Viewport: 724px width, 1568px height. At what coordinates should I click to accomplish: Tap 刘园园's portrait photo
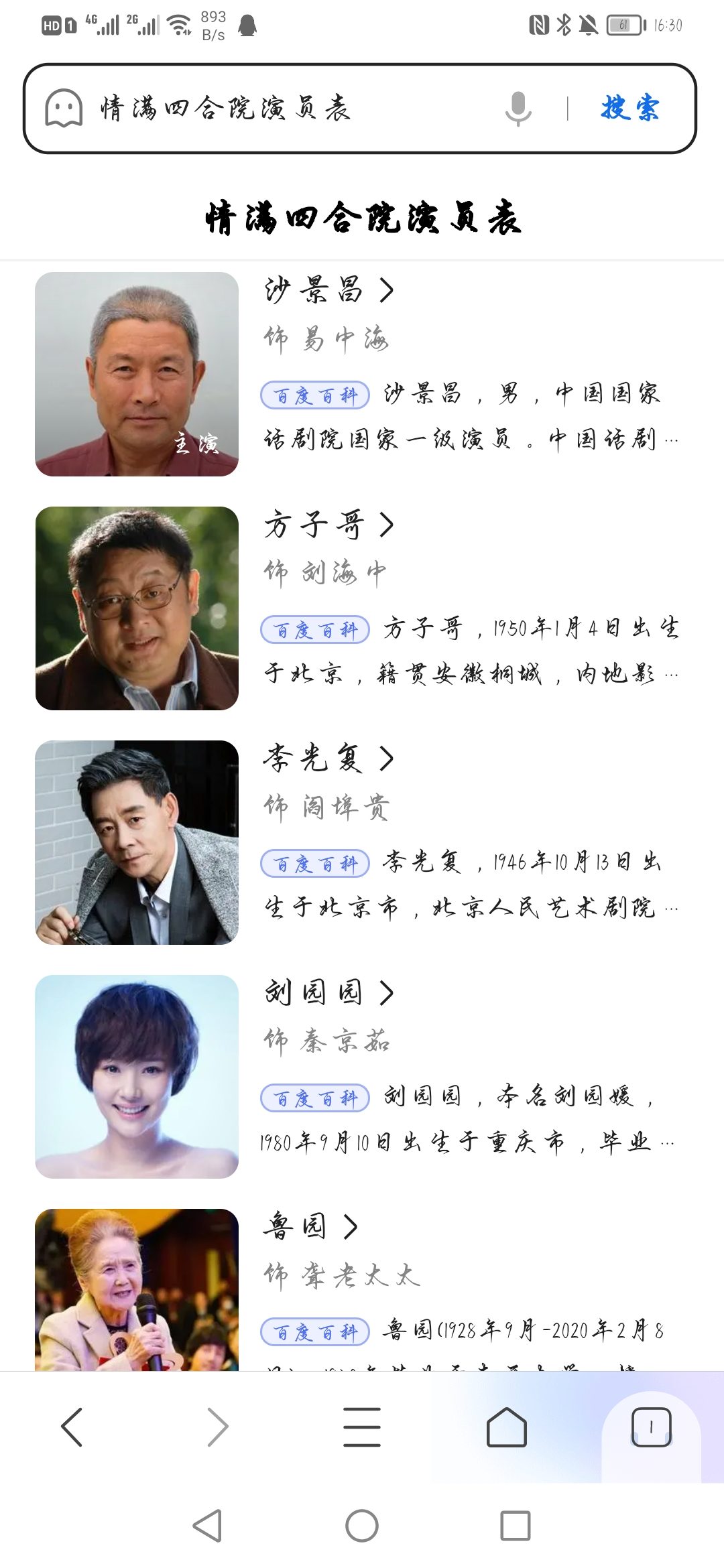pos(137,1076)
